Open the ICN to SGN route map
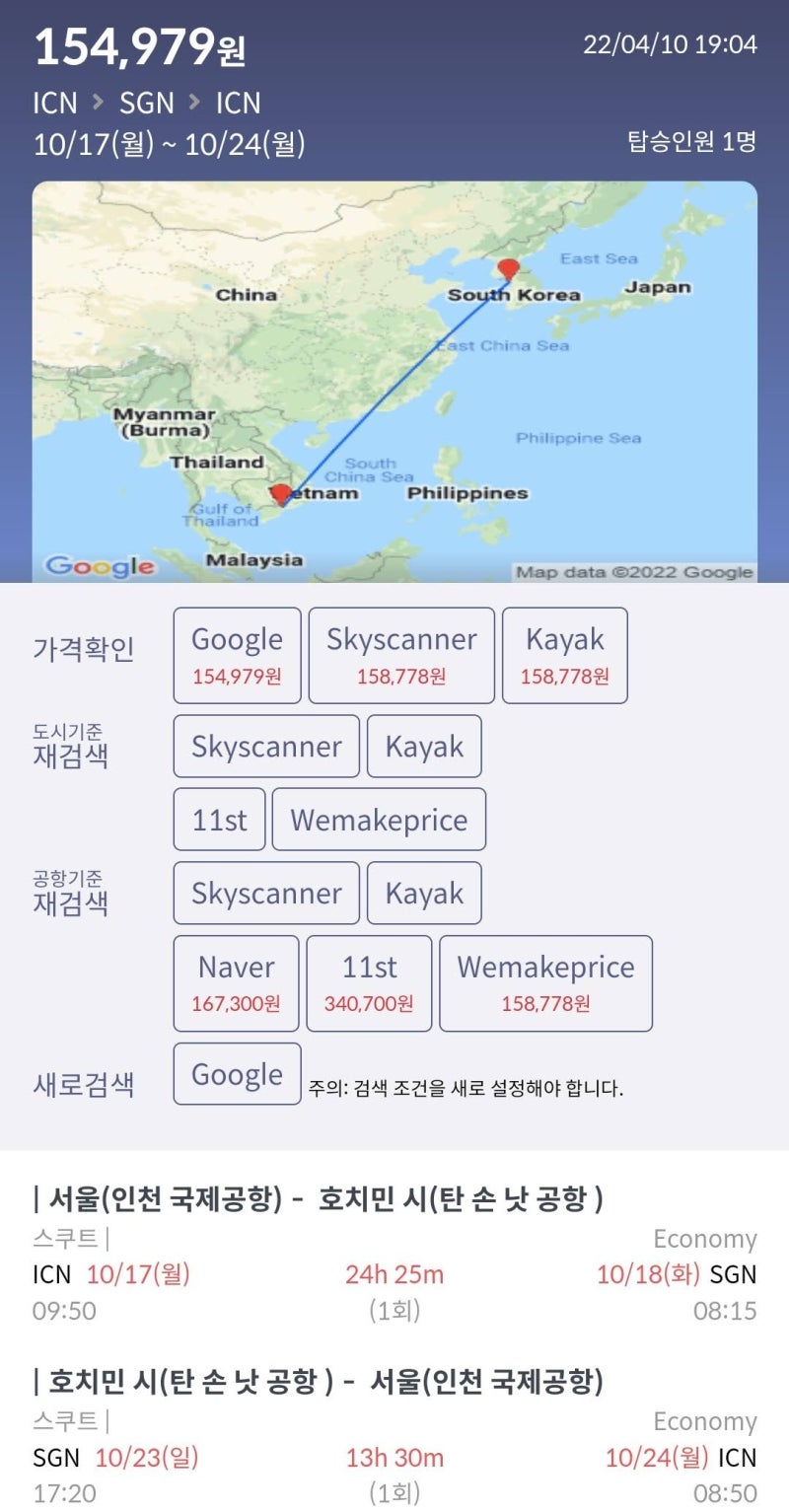This screenshot has width=789, height=1512. 394,382
